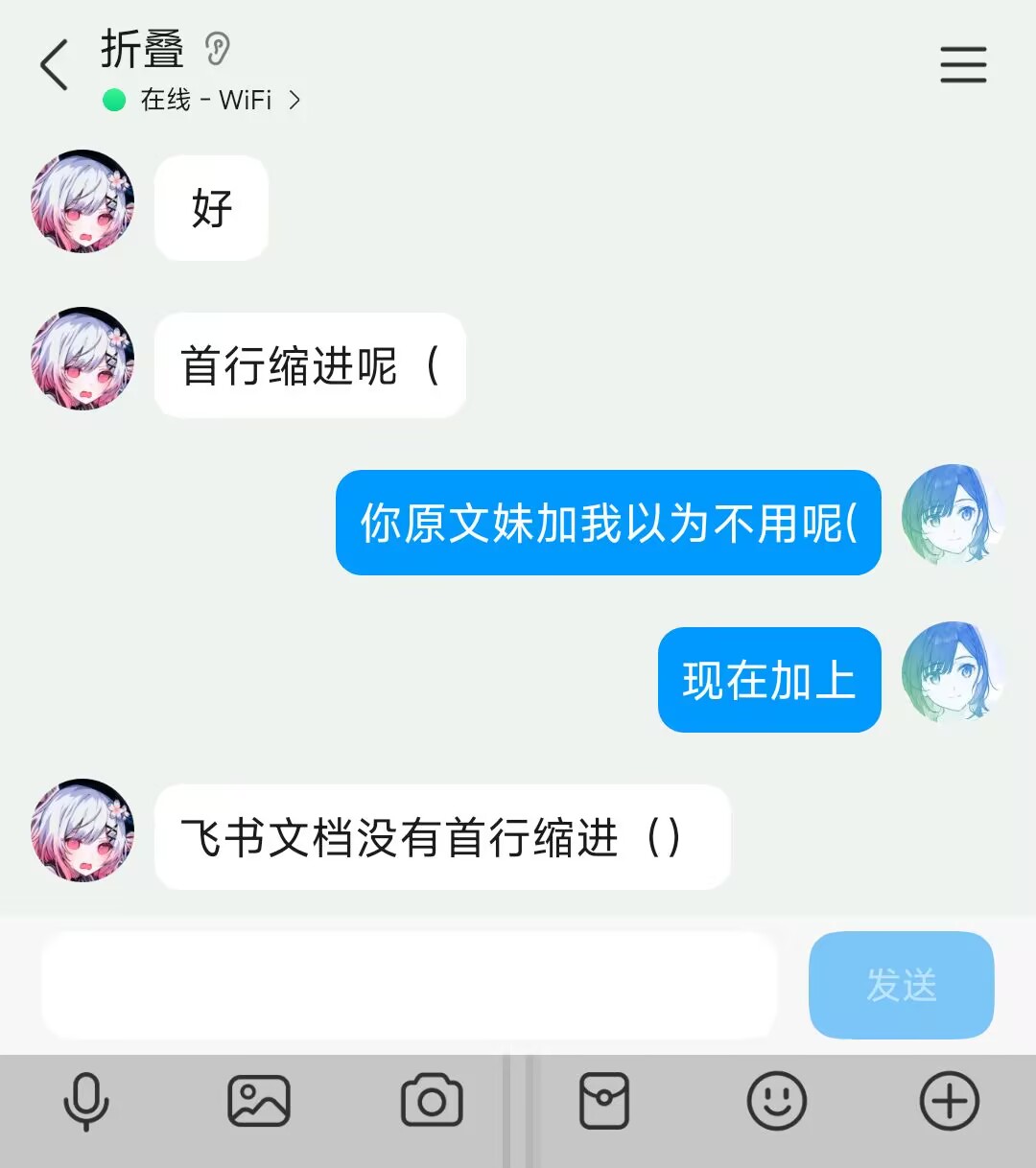This screenshot has height=1168, width=1036.
Task: Tap the message input field
Action: [x=409, y=985]
